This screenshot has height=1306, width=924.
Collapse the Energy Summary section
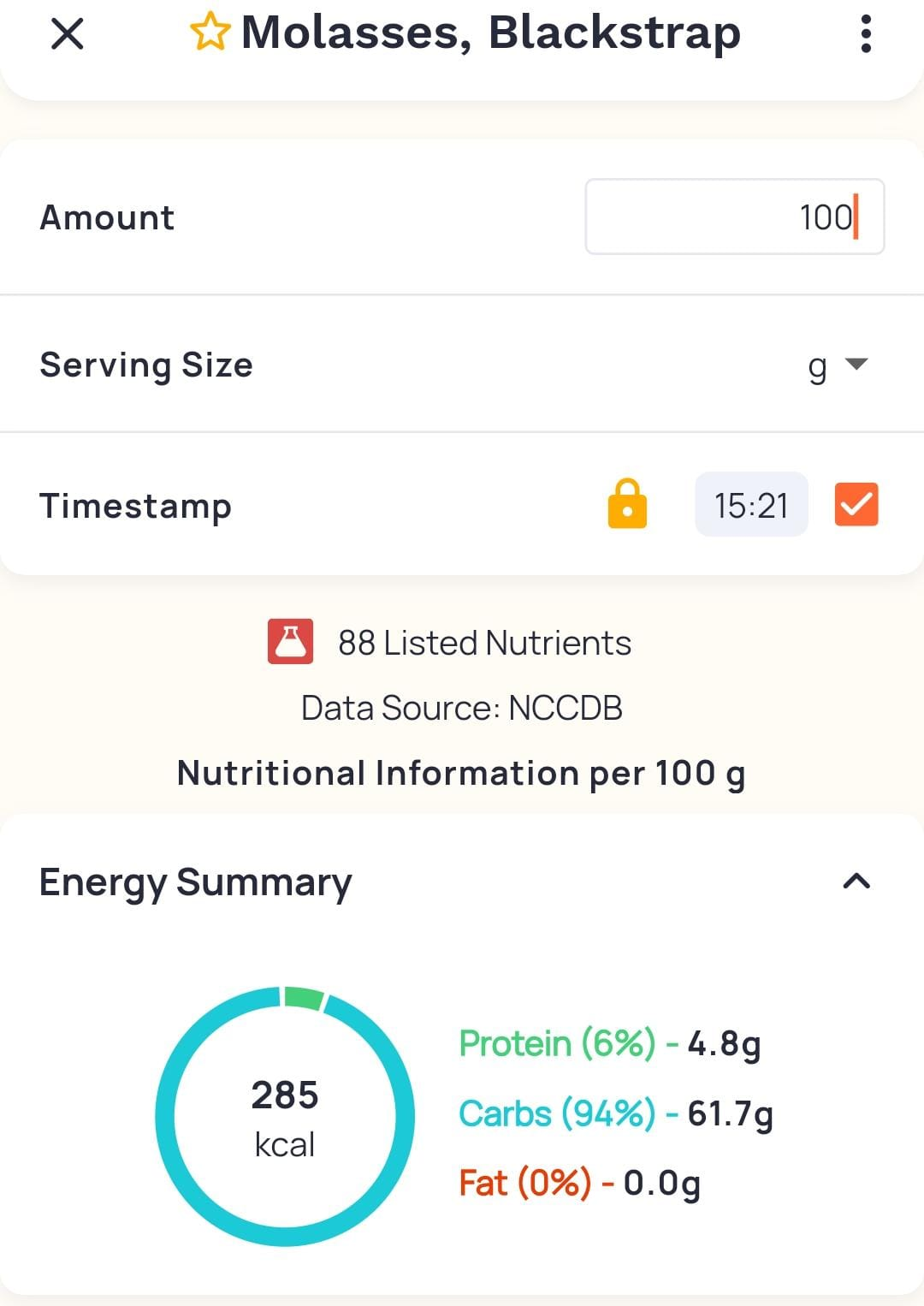856,882
